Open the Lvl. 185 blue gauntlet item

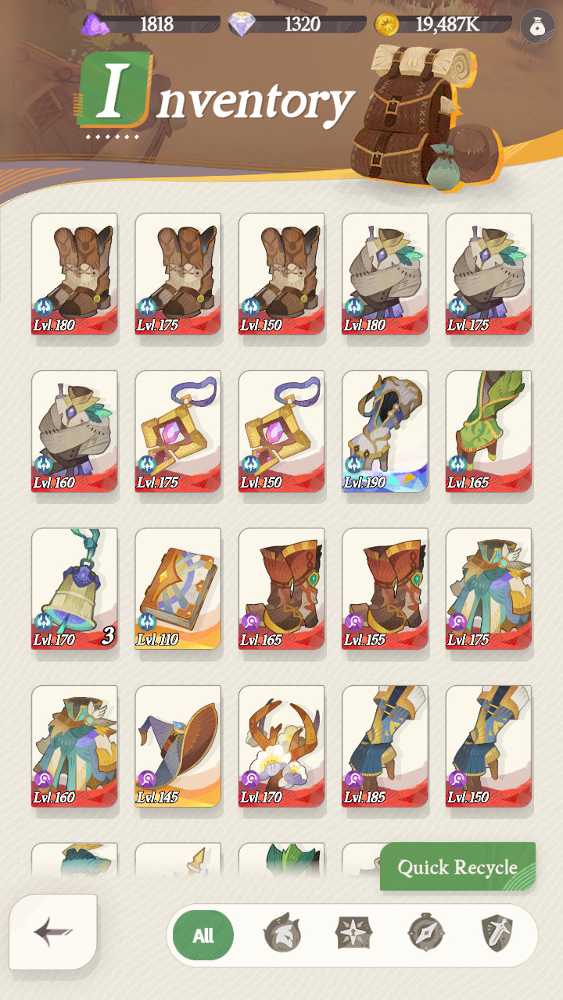(385, 747)
